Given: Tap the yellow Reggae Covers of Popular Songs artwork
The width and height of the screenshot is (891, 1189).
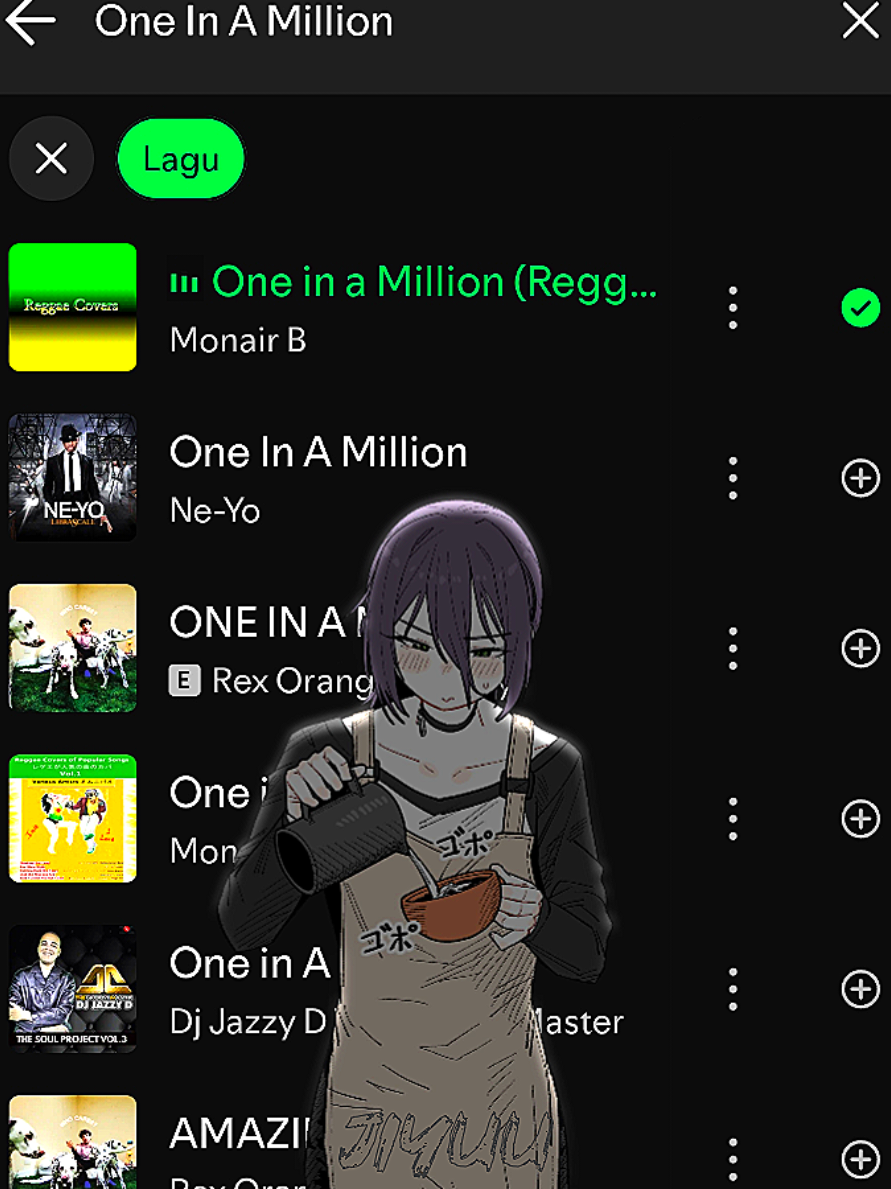Looking at the screenshot, I should pos(72,820).
